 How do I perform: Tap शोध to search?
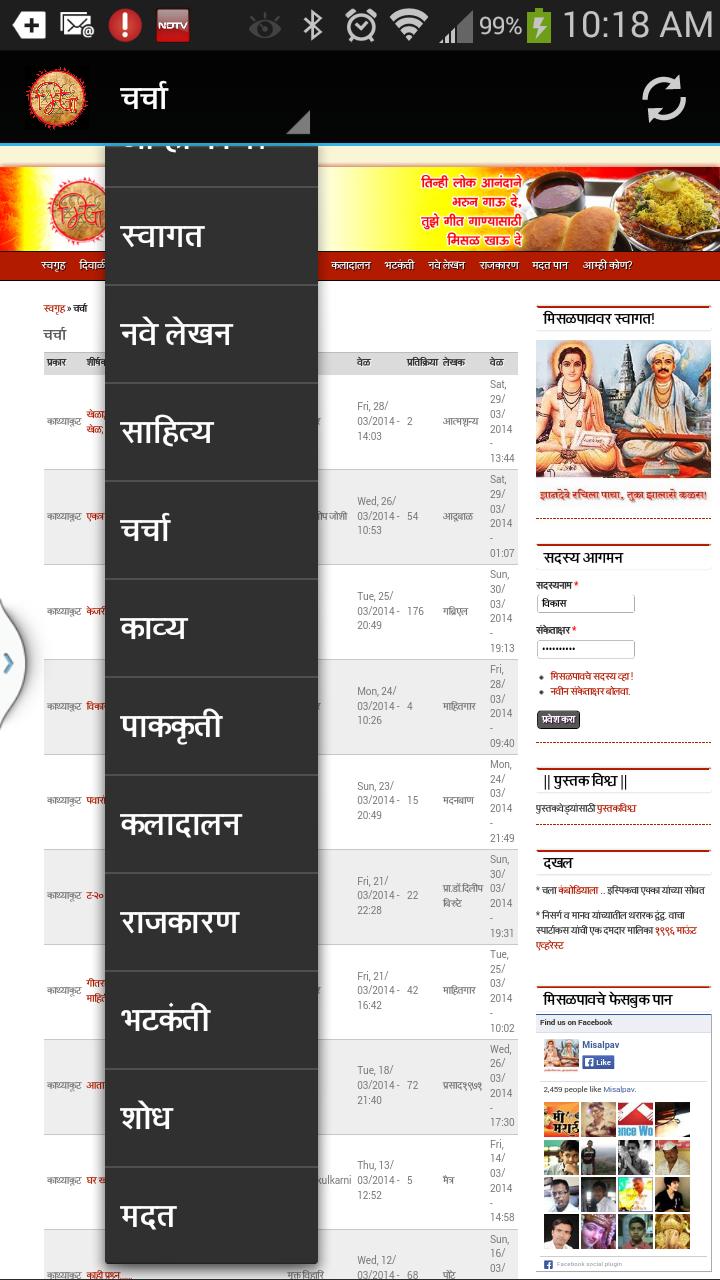pos(211,1118)
